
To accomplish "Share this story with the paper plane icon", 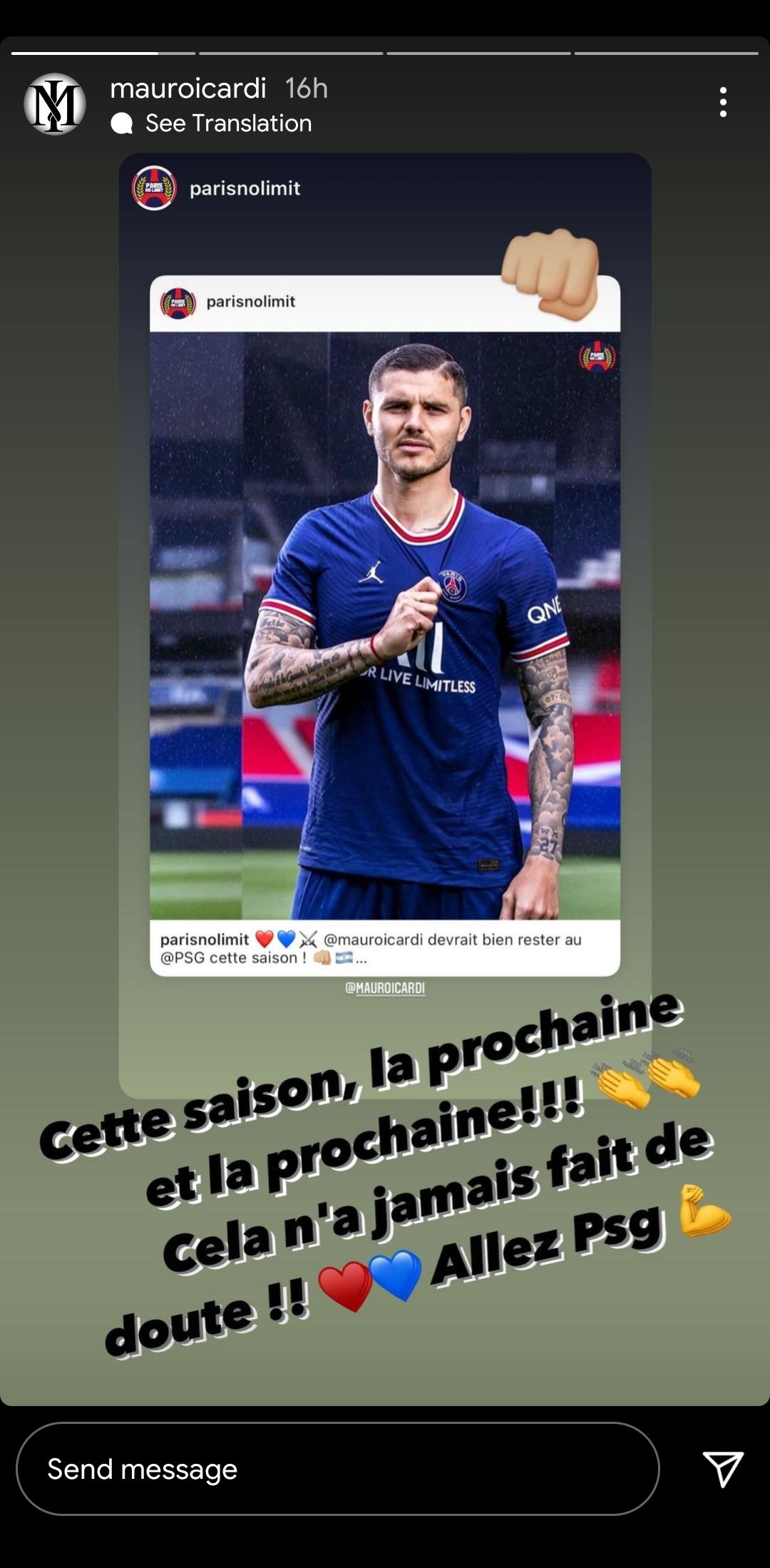I will 723,1468.
